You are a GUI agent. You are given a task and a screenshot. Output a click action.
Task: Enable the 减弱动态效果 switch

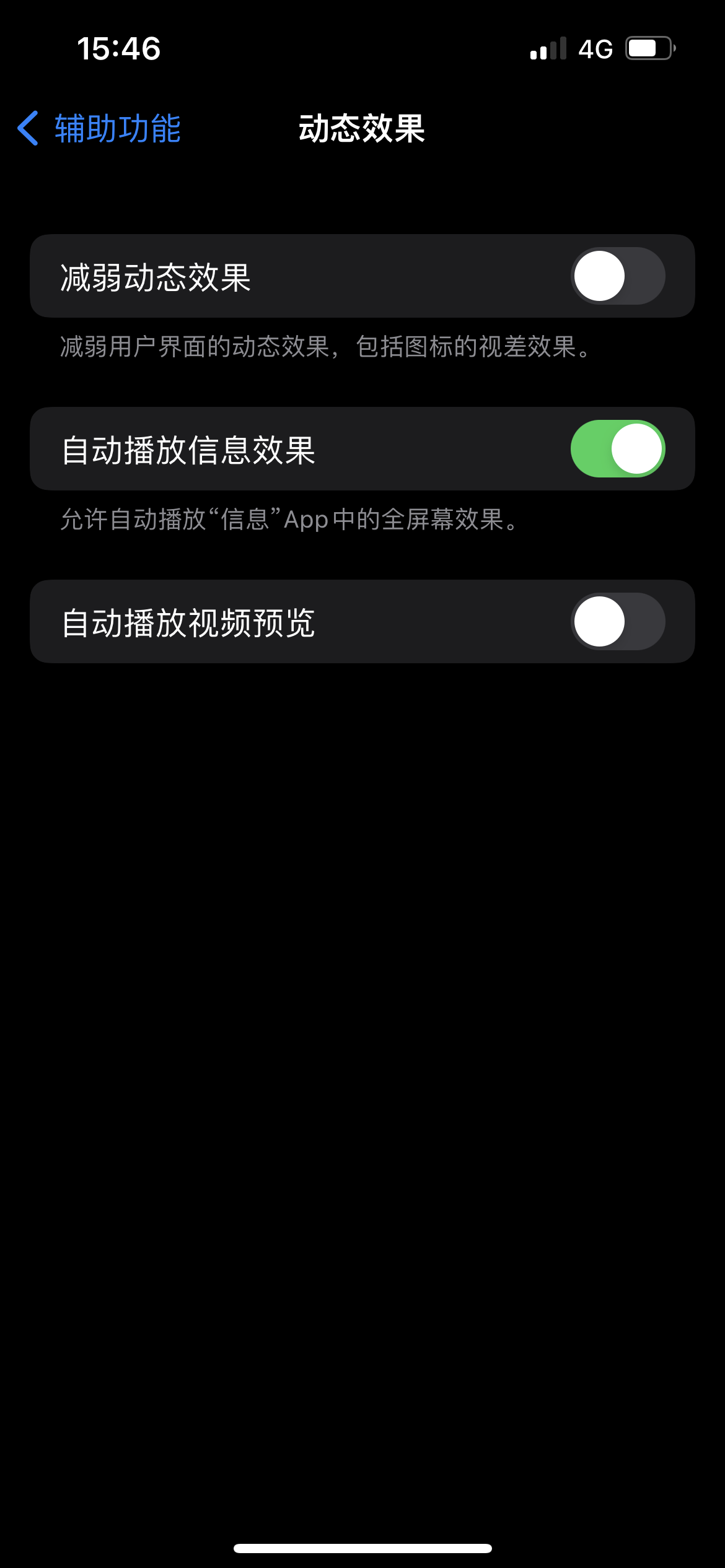[x=617, y=276]
